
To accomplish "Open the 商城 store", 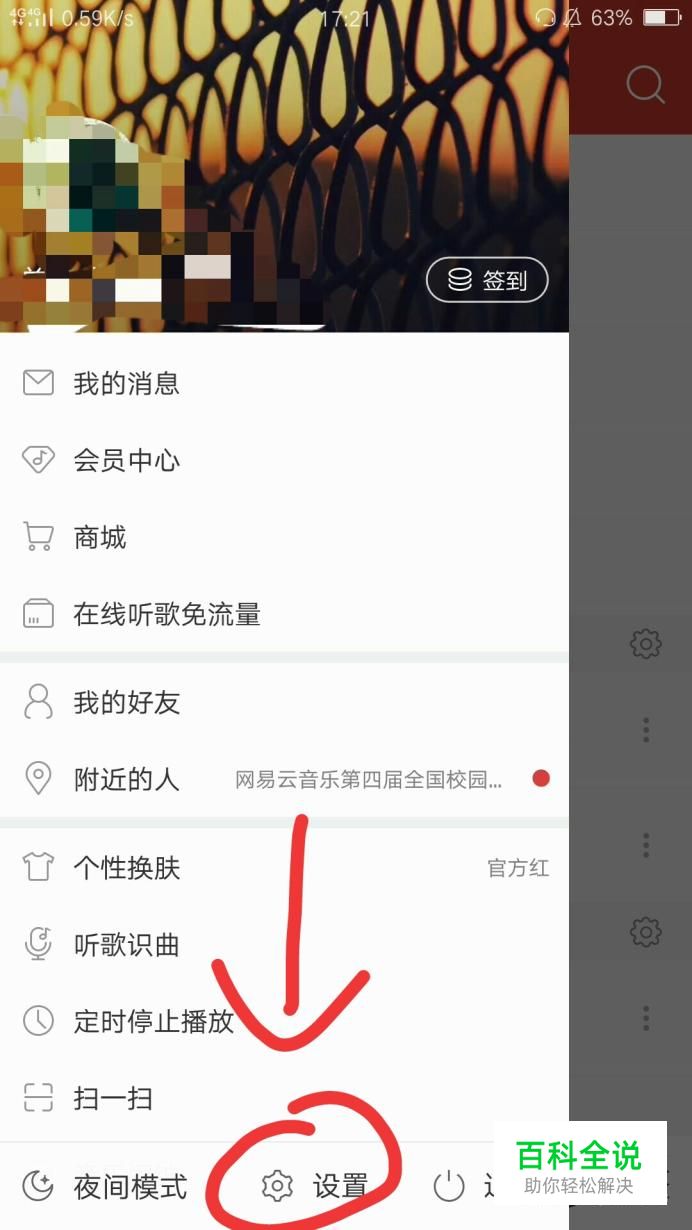I will coord(284,537).
